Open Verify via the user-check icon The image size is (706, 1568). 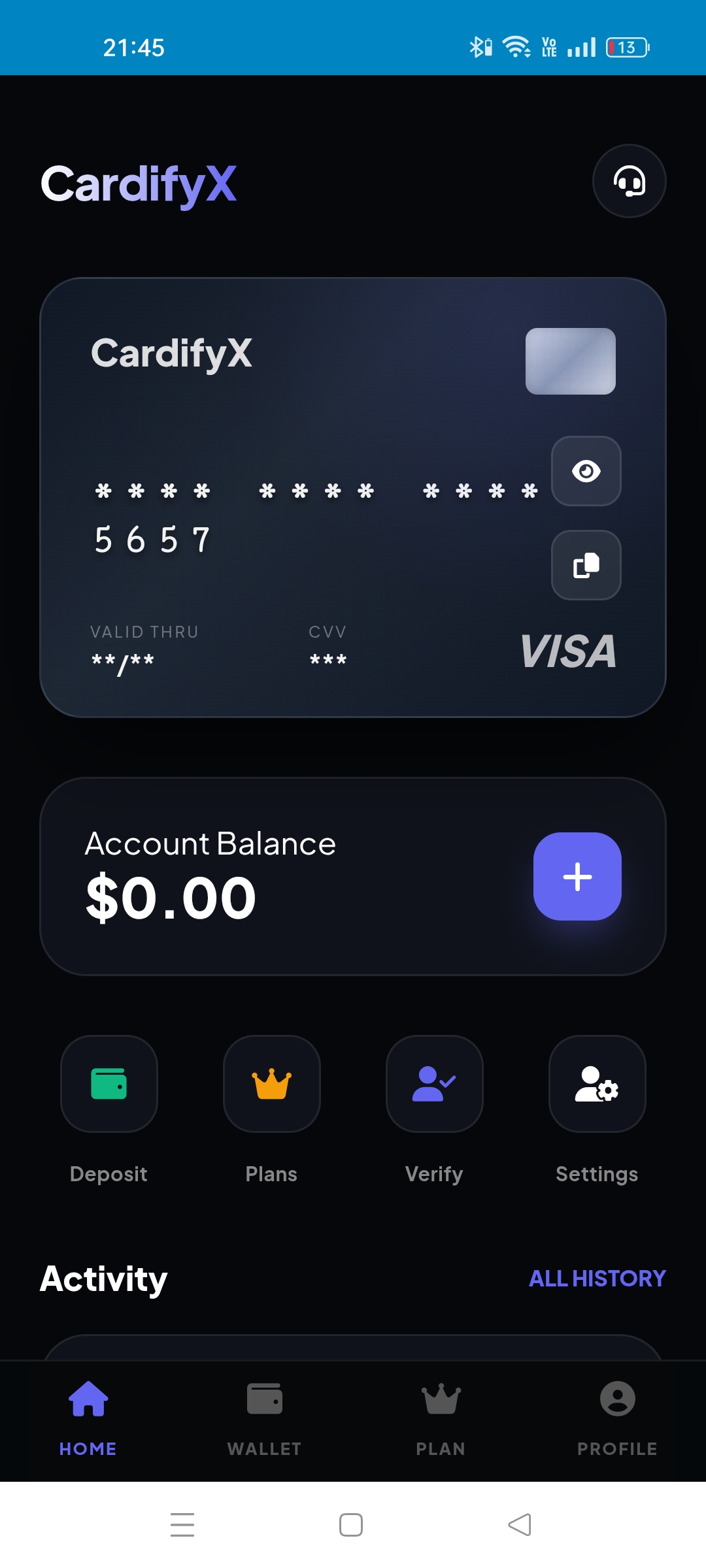434,1085
